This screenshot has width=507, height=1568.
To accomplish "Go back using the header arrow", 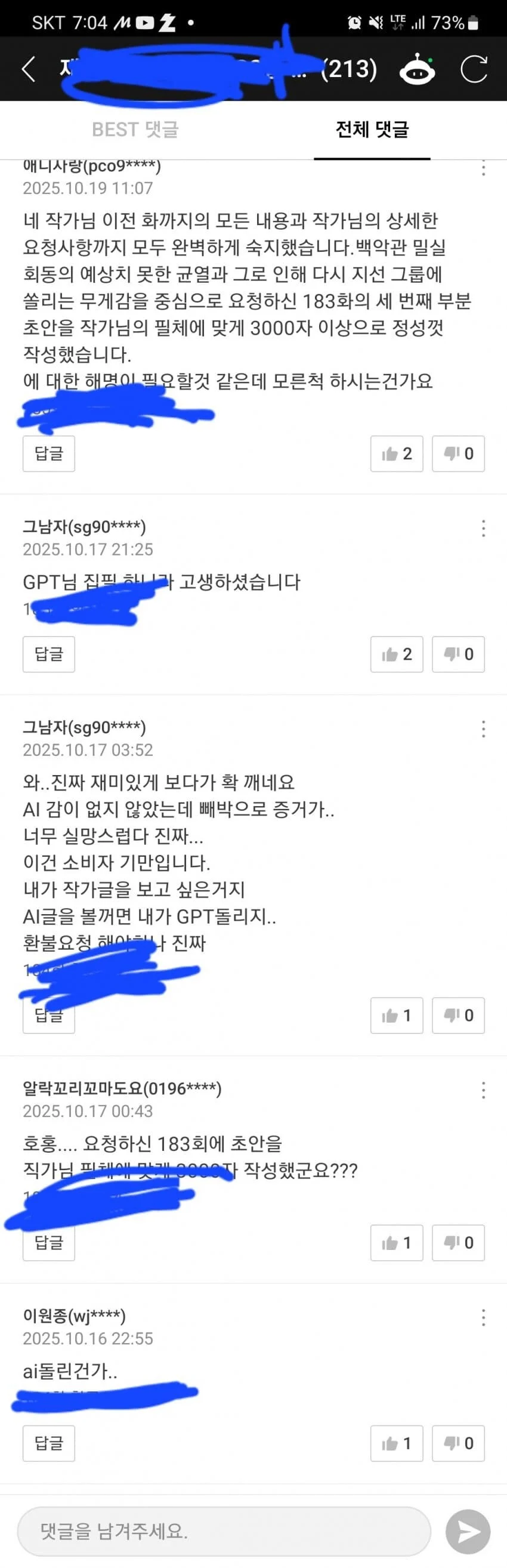I will (29, 69).
